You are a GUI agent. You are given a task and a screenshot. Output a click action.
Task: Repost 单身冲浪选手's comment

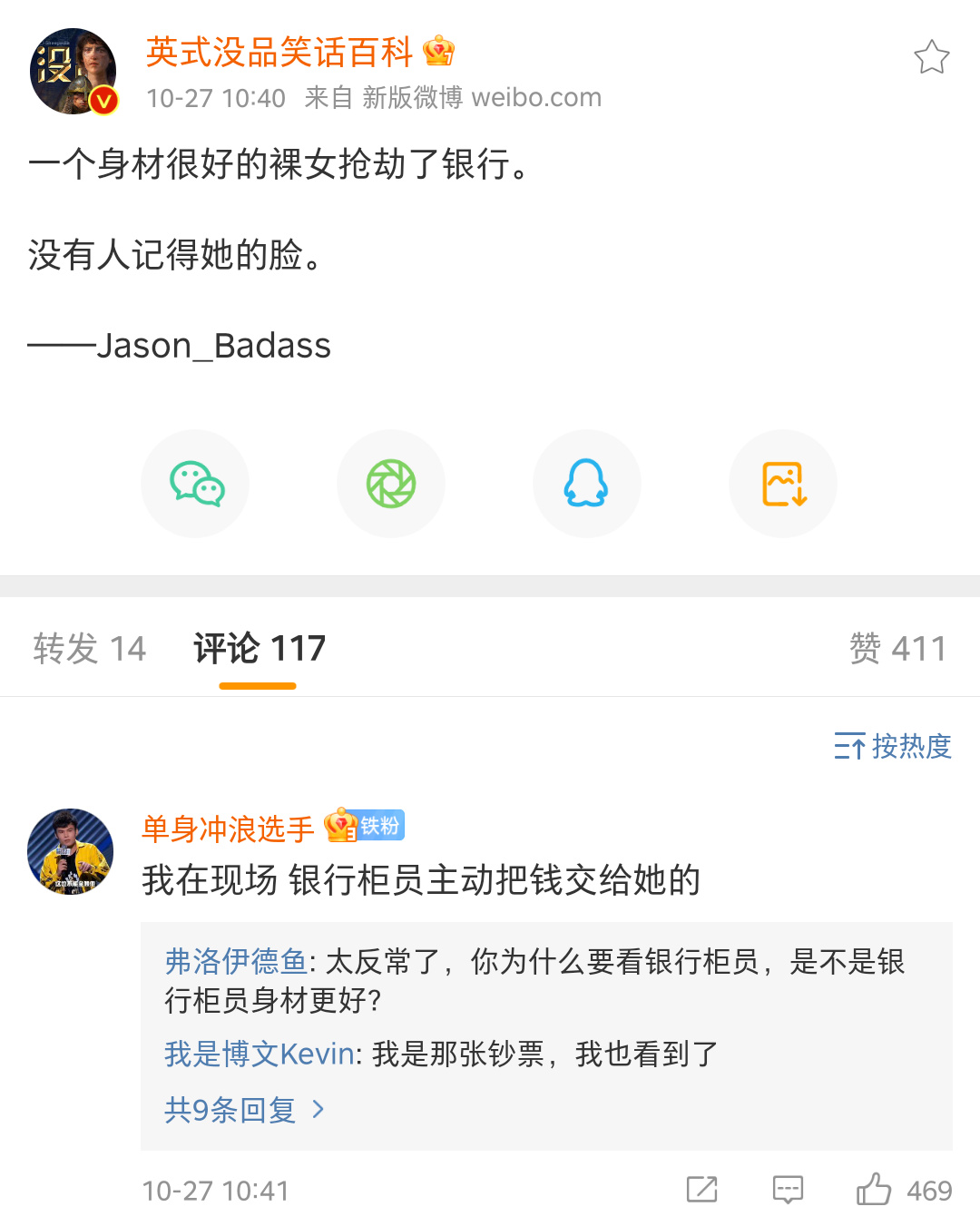click(x=701, y=1190)
